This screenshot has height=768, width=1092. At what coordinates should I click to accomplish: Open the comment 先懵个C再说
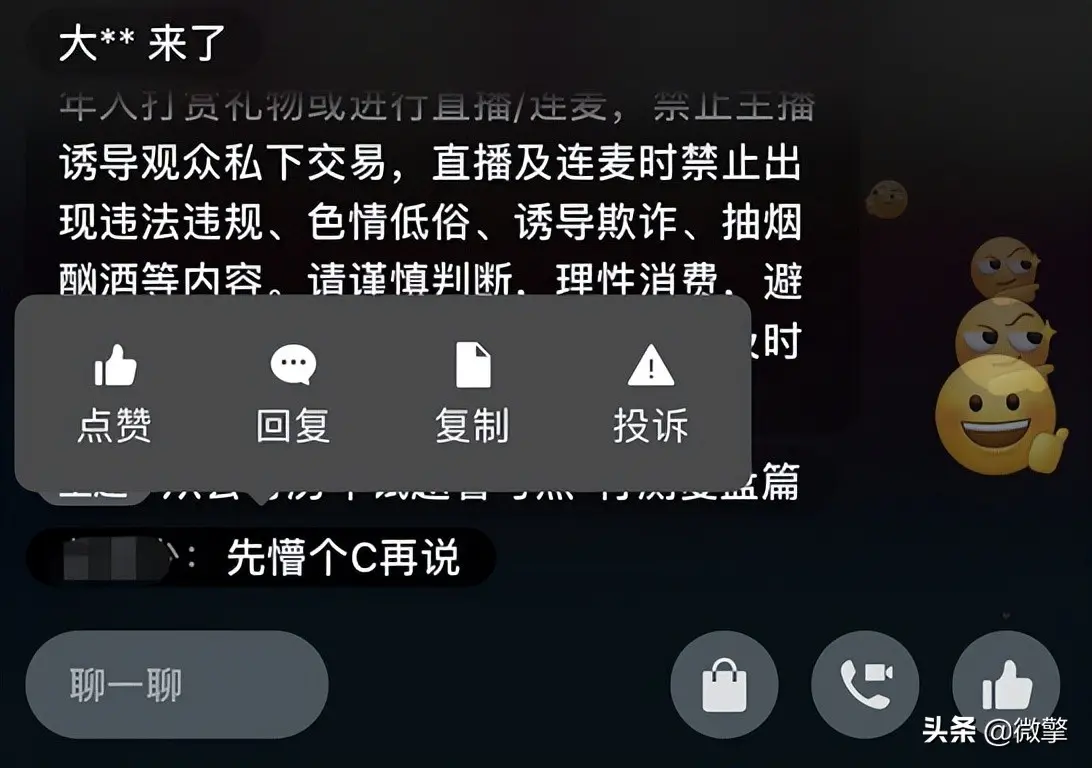(x=342, y=559)
